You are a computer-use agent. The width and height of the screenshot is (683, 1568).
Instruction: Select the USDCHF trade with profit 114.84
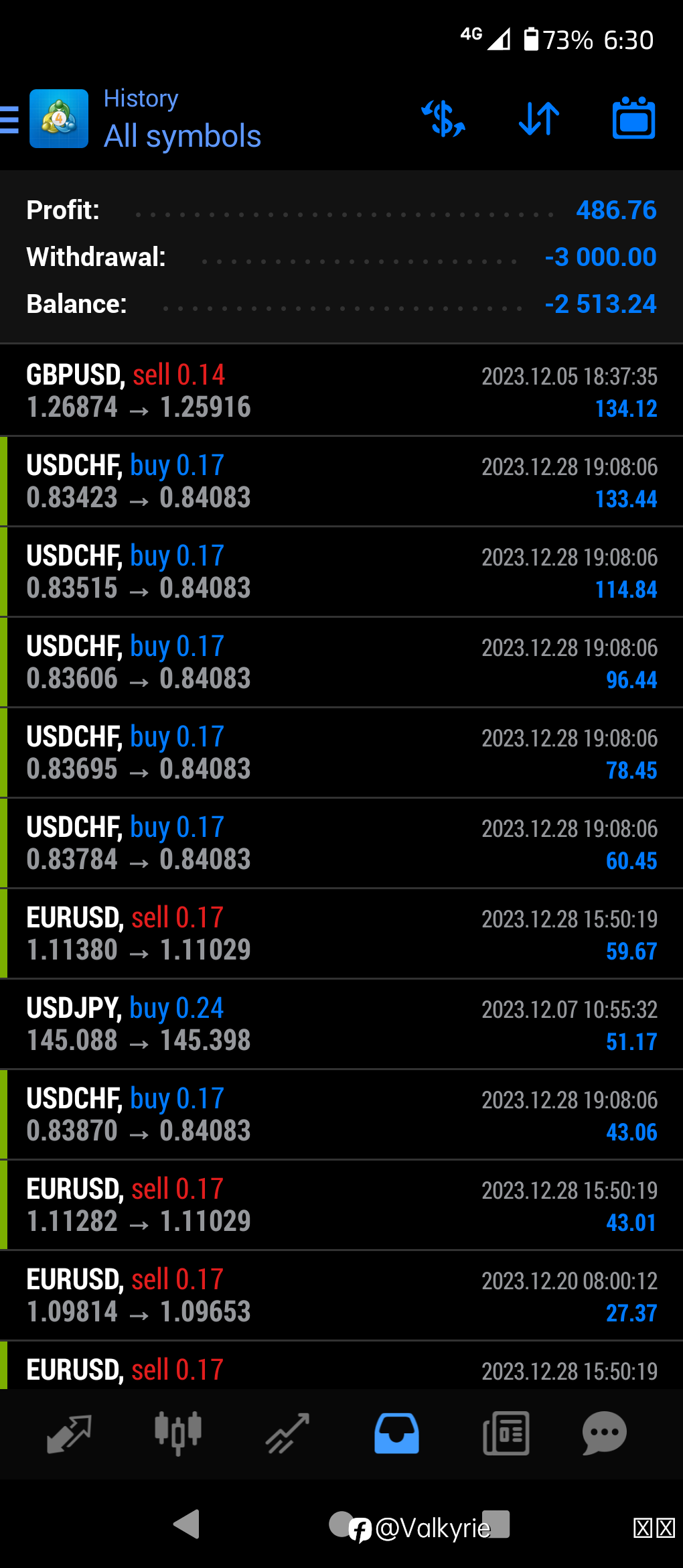(341, 572)
